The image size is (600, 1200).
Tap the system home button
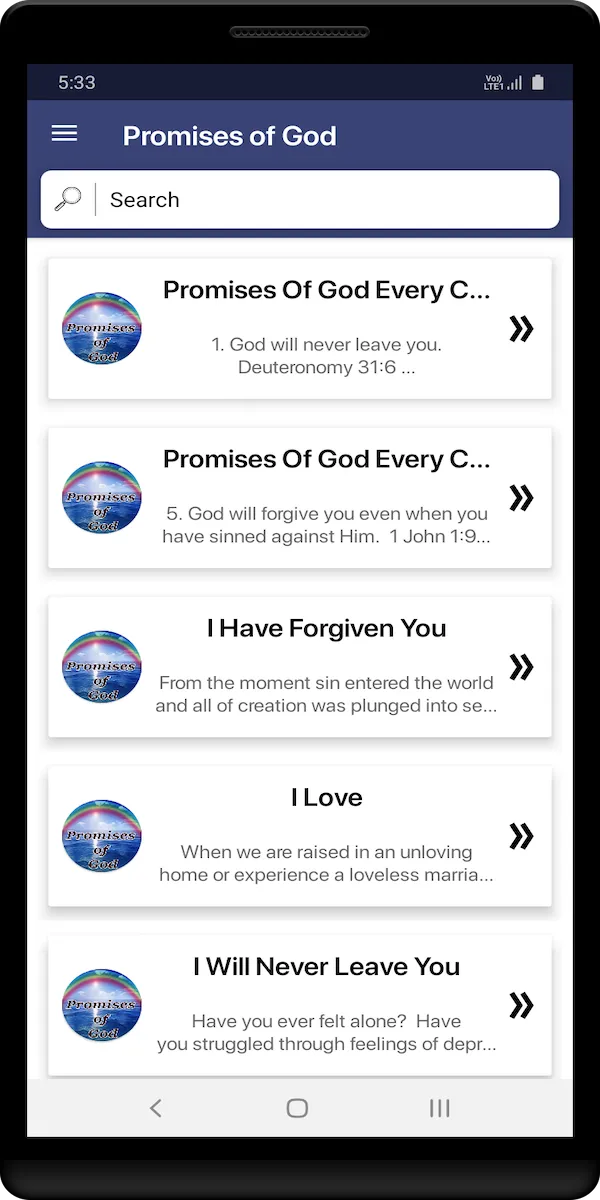(297, 1107)
